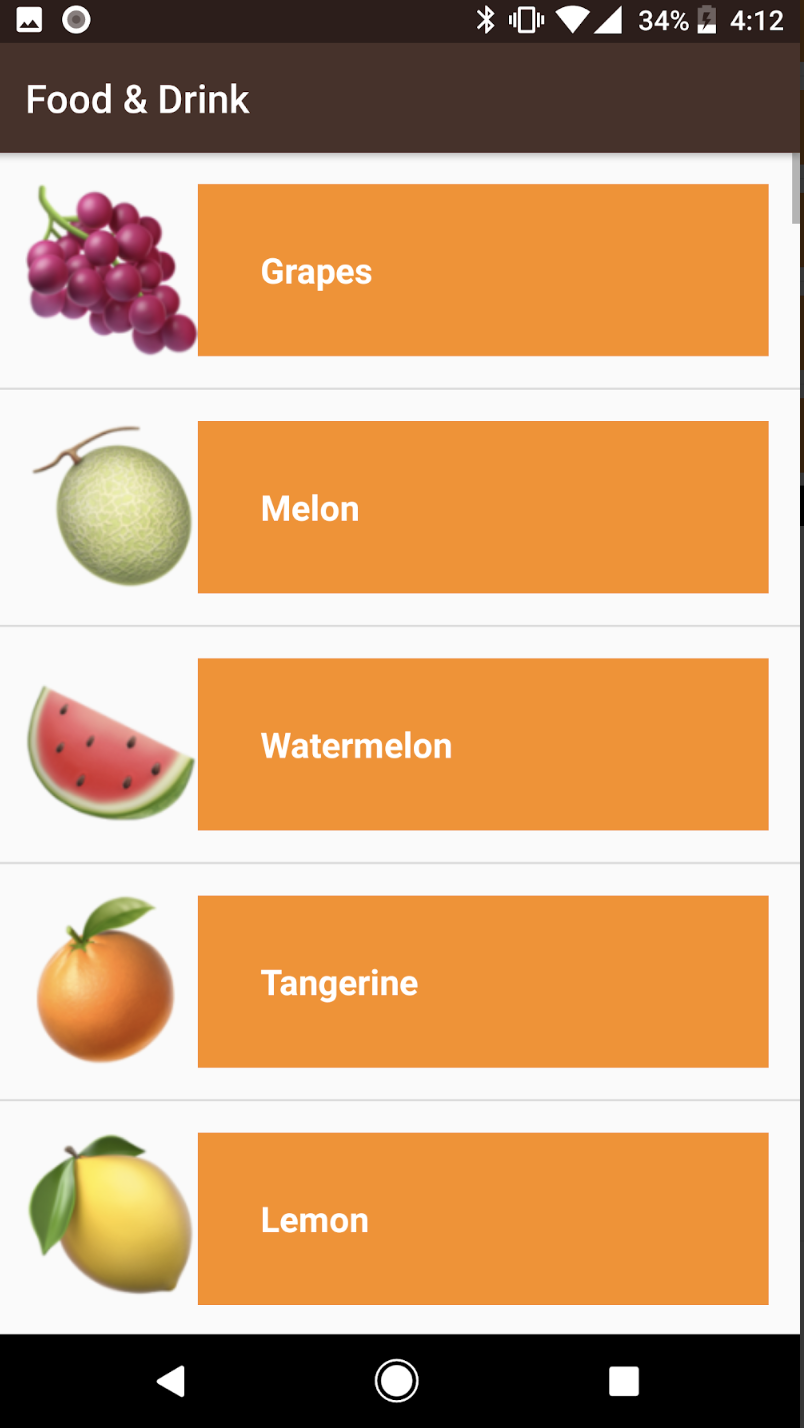Tap the tangerine fruit image
Viewport: 804px width, 1428px height.
105,980
